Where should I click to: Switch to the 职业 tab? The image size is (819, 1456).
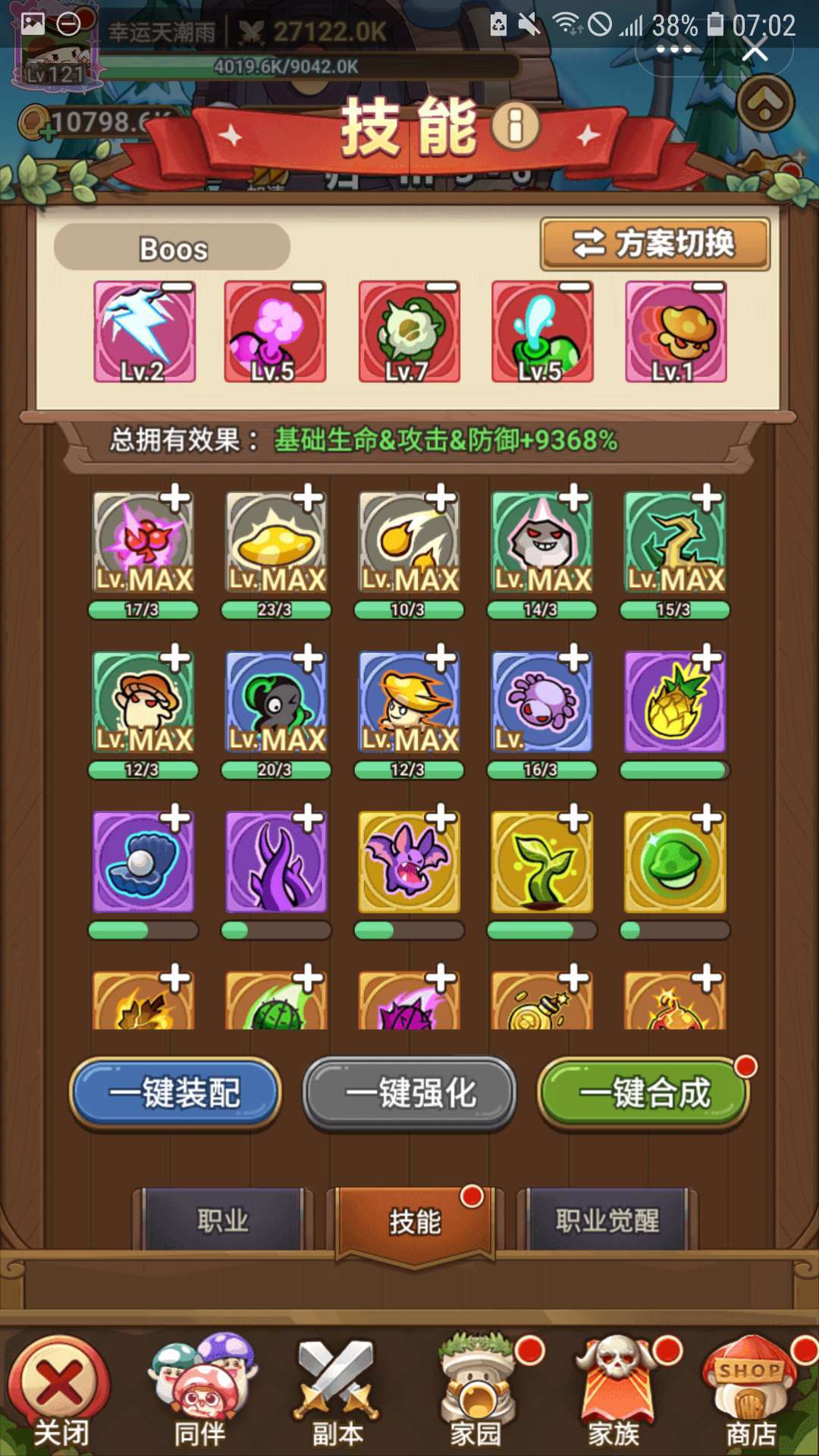tap(223, 1220)
